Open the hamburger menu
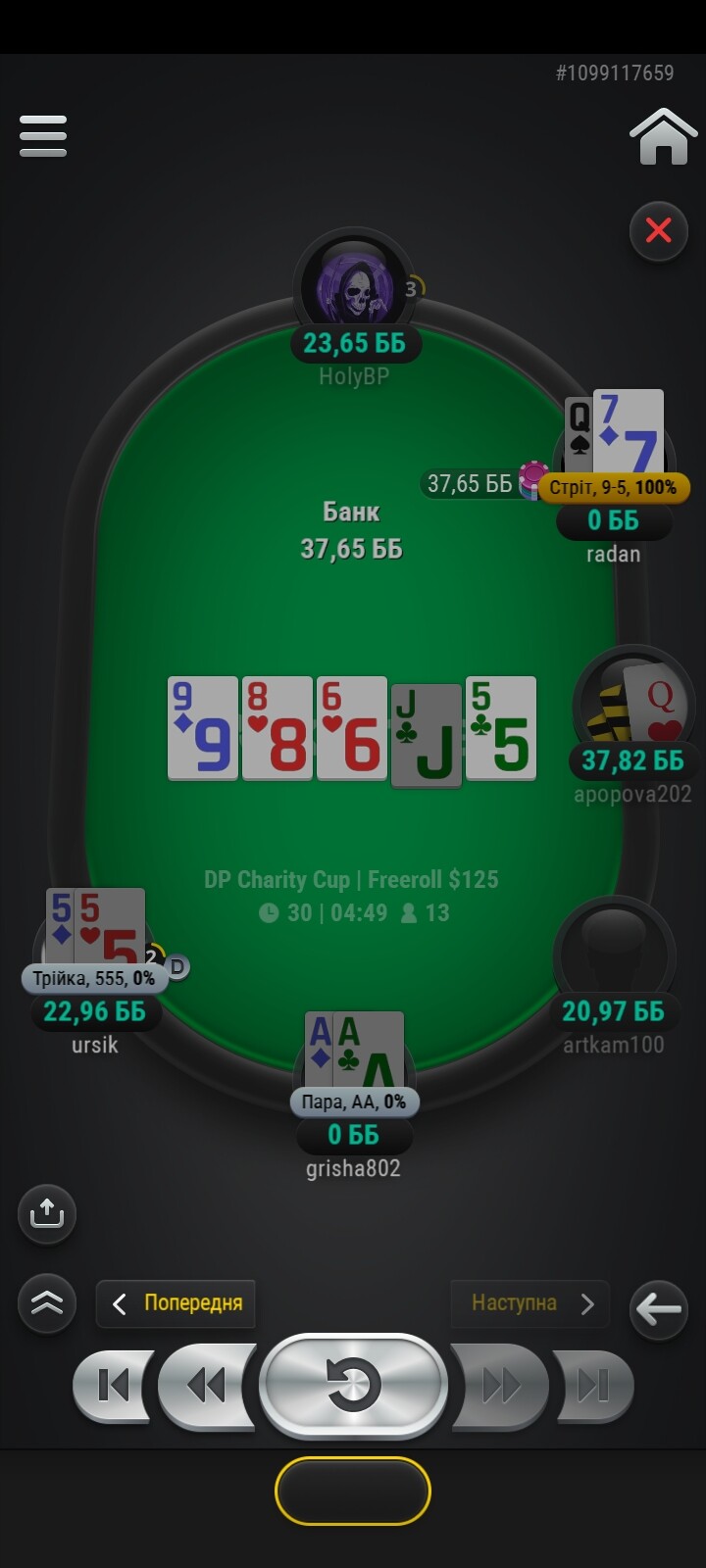The width and height of the screenshot is (706, 1568). coord(43,136)
